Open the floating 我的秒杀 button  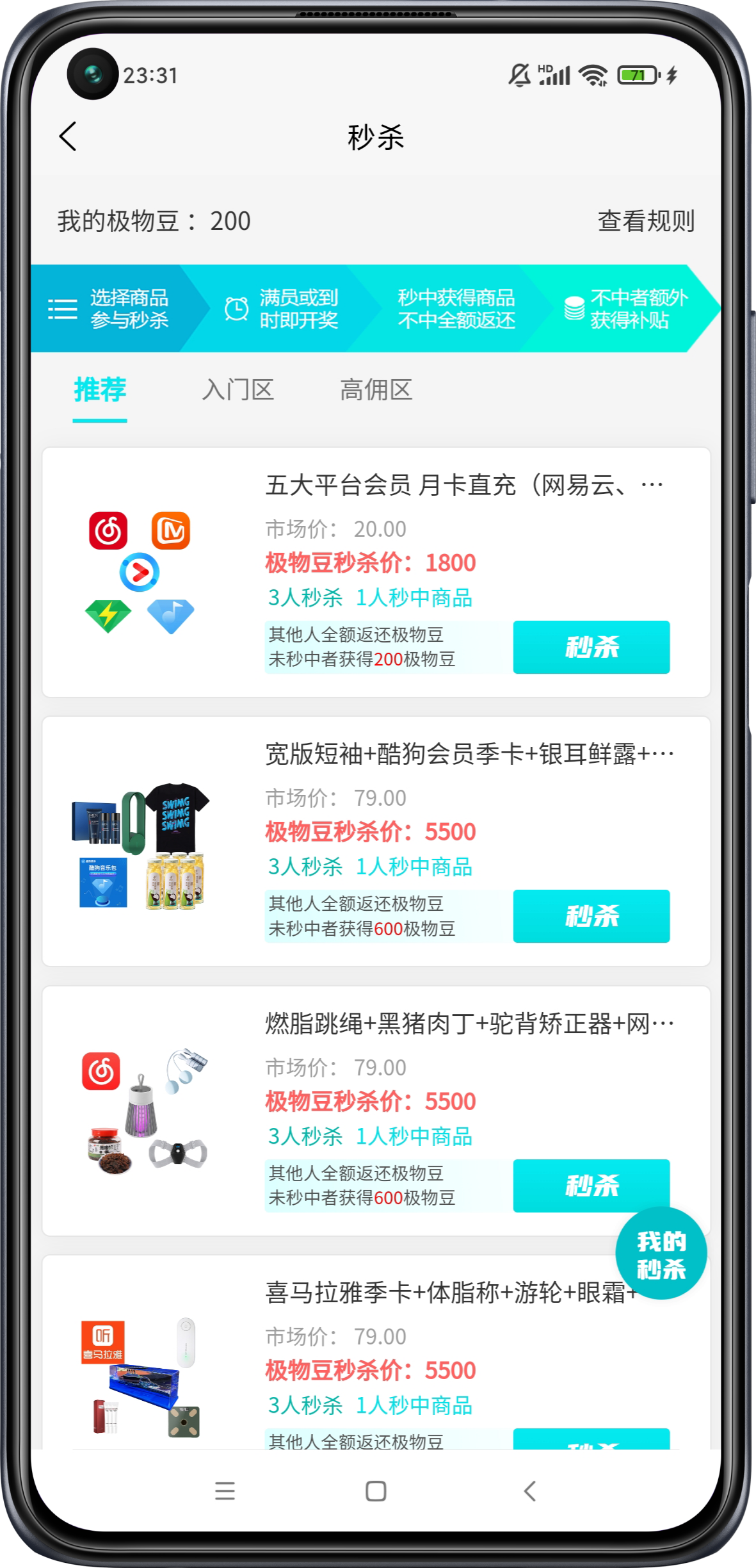[x=661, y=1254]
